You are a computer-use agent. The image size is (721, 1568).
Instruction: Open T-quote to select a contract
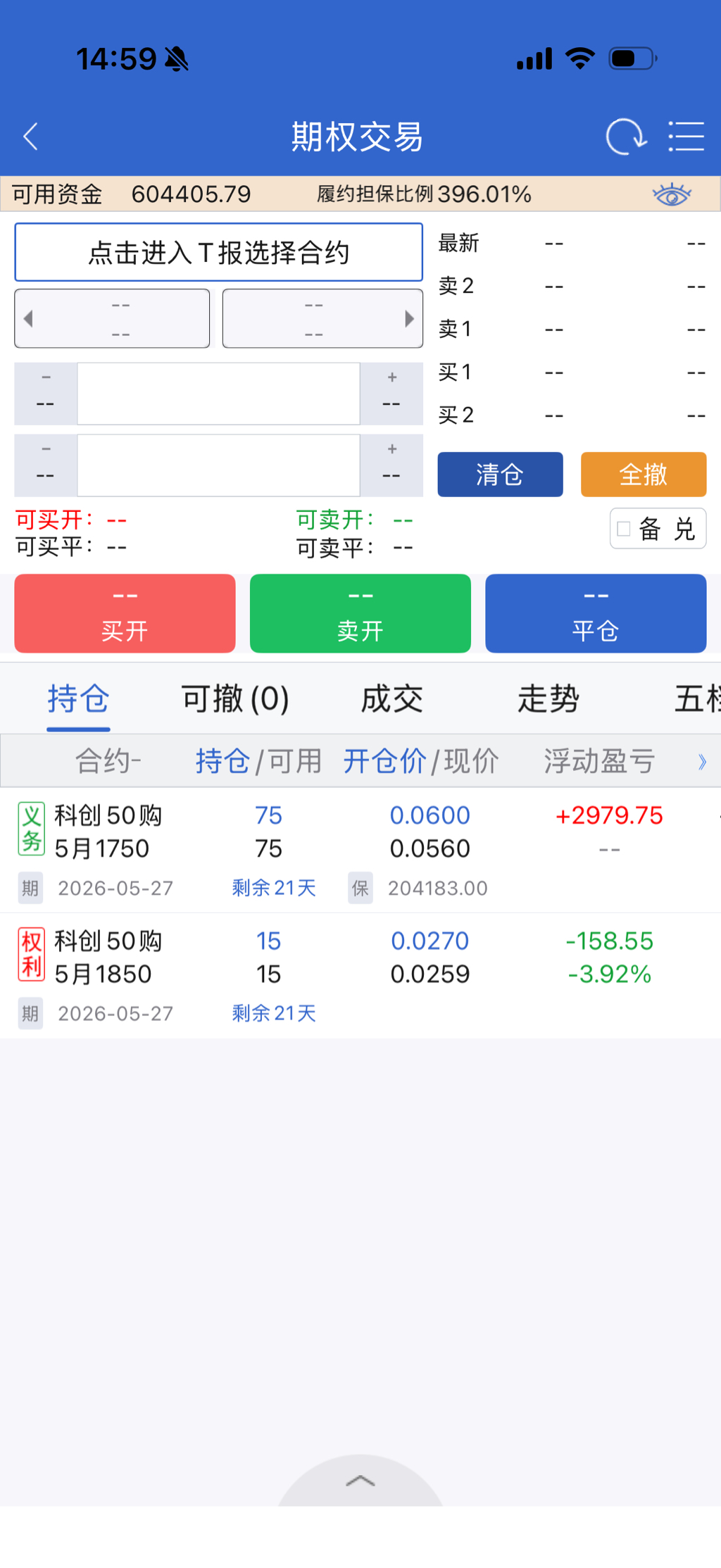click(x=218, y=252)
